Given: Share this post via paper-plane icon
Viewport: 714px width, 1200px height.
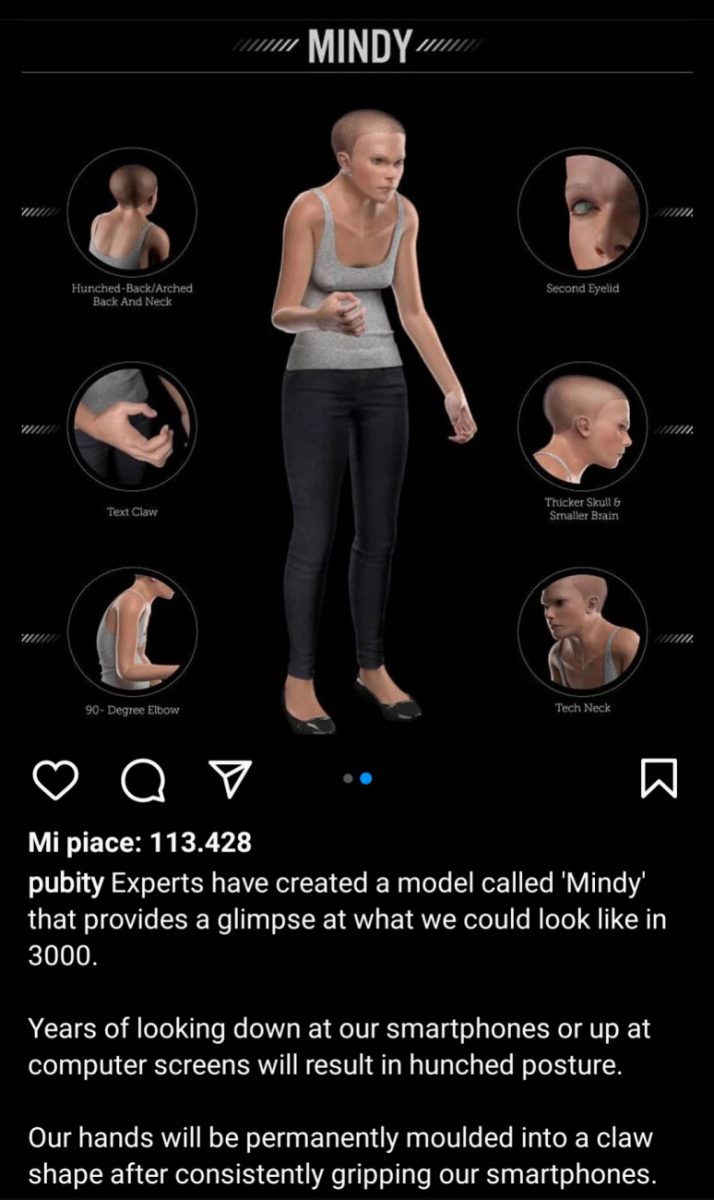Looking at the screenshot, I should (x=229, y=779).
